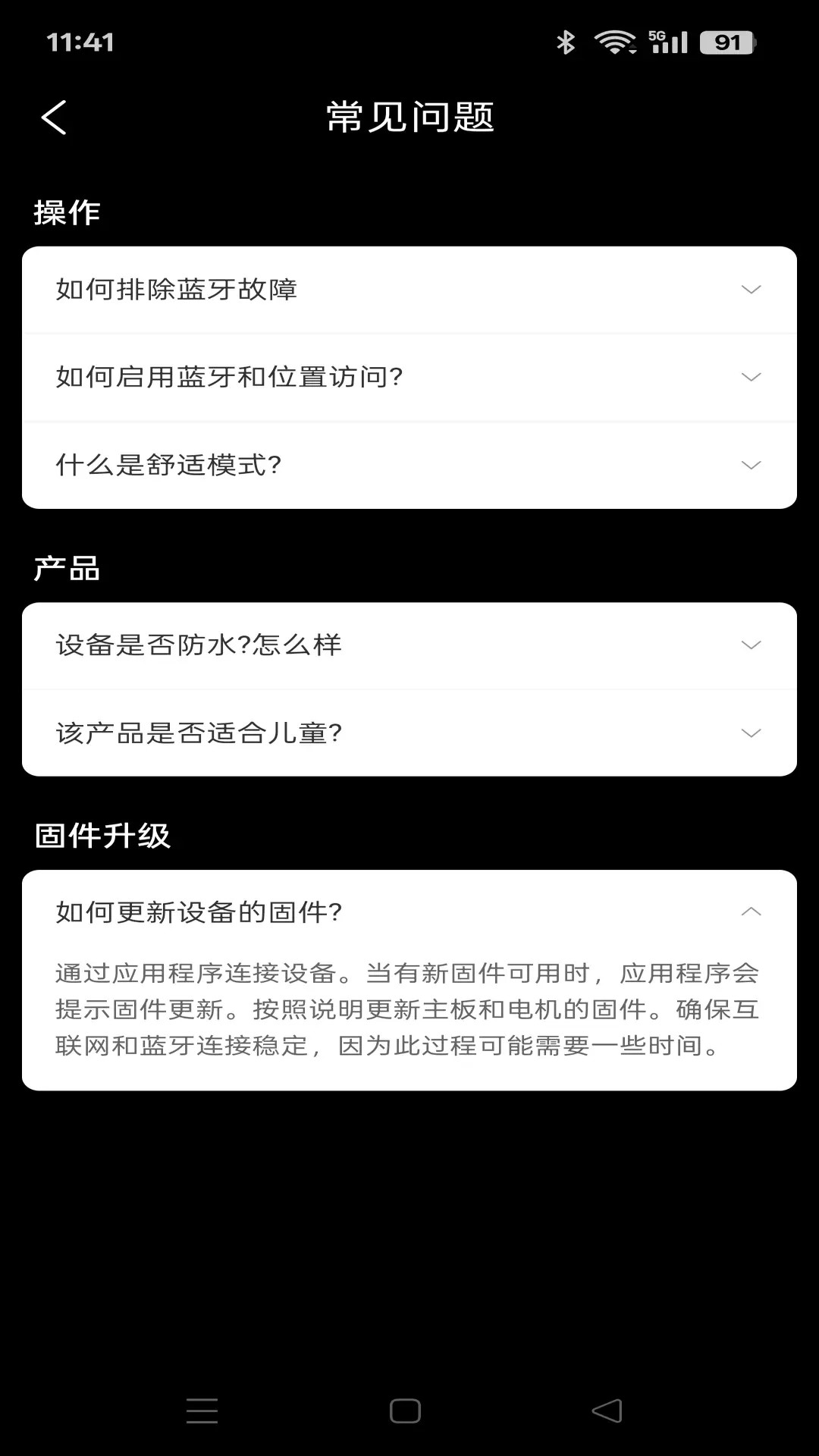The height and width of the screenshot is (1456, 819).
Task: Select the 操作 section header
Action: (65, 212)
